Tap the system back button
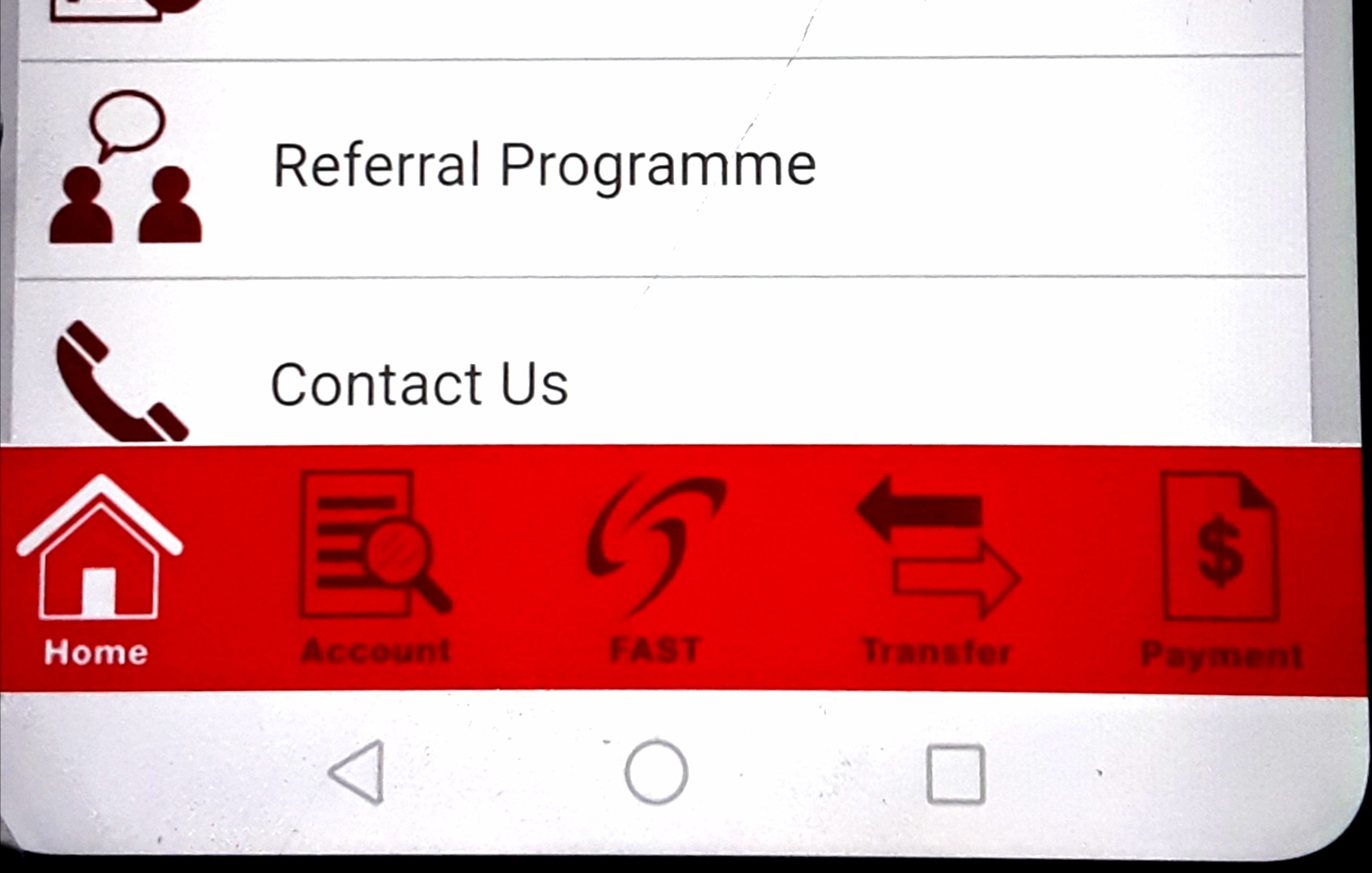Image resolution: width=1372 pixels, height=873 pixels. 358,772
